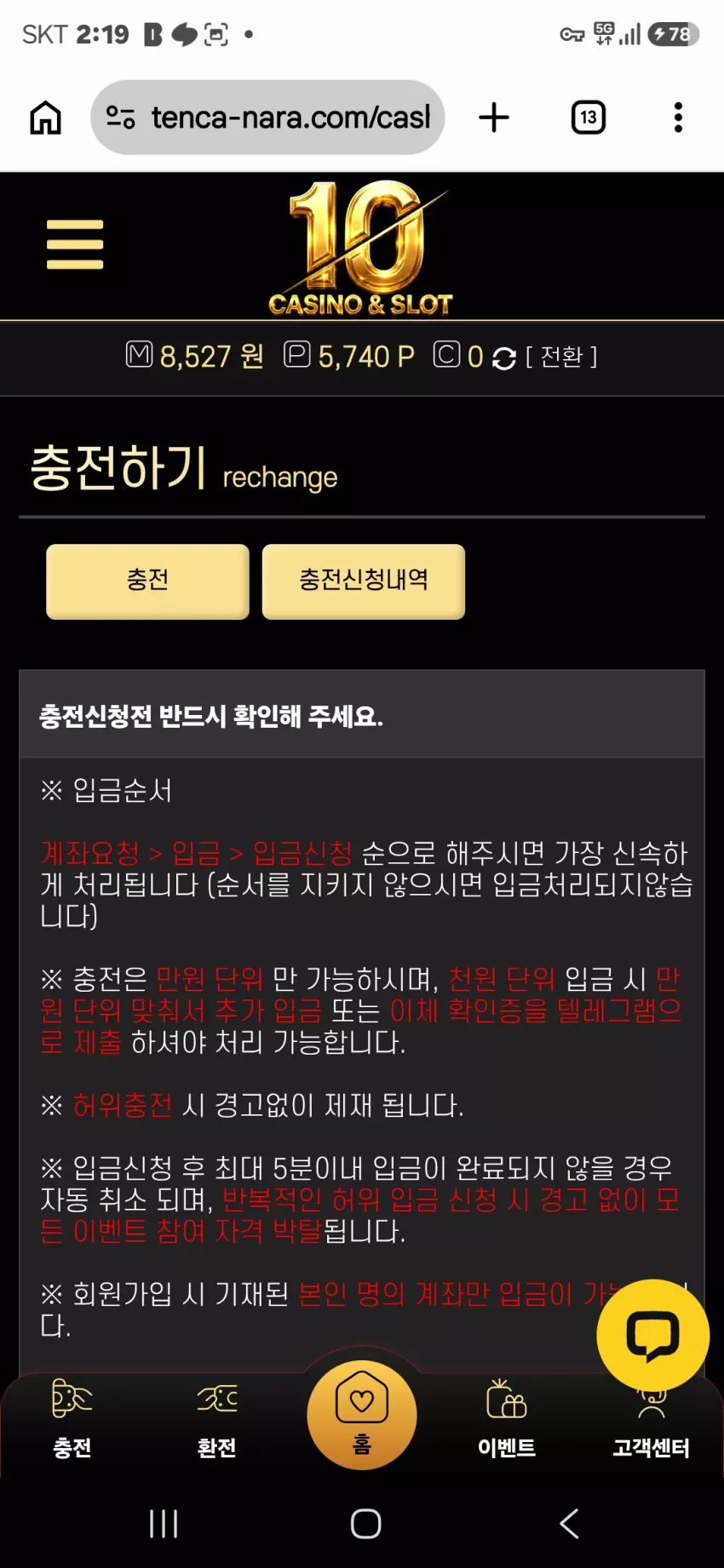The image size is (724, 1568).
Task: Open the browser overflow menu
Action: (x=678, y=117)
